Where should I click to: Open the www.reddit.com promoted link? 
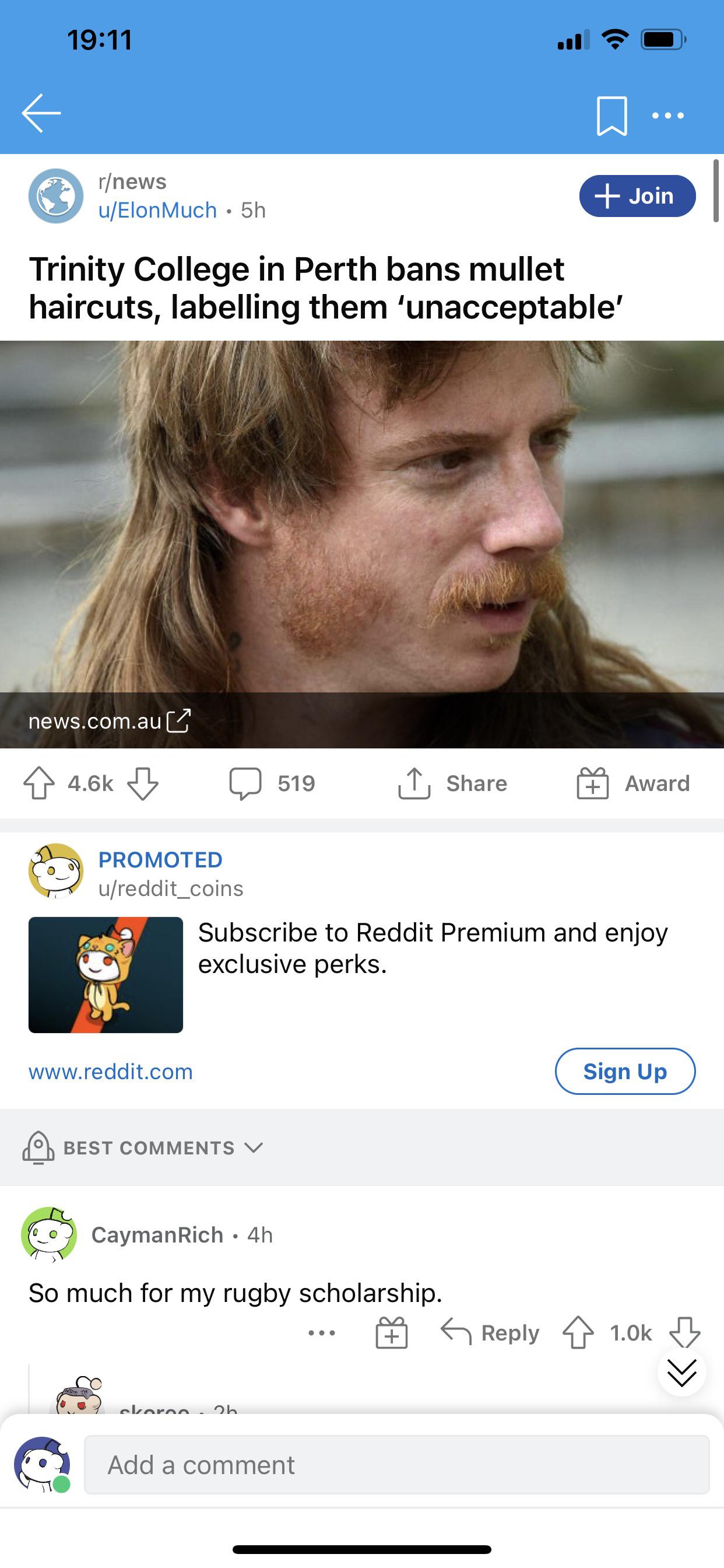tap(111, 1072)
